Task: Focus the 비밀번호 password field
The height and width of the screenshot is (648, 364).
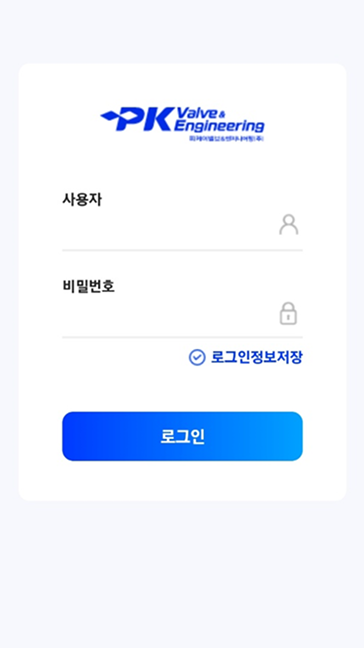Action: (182, 314)
